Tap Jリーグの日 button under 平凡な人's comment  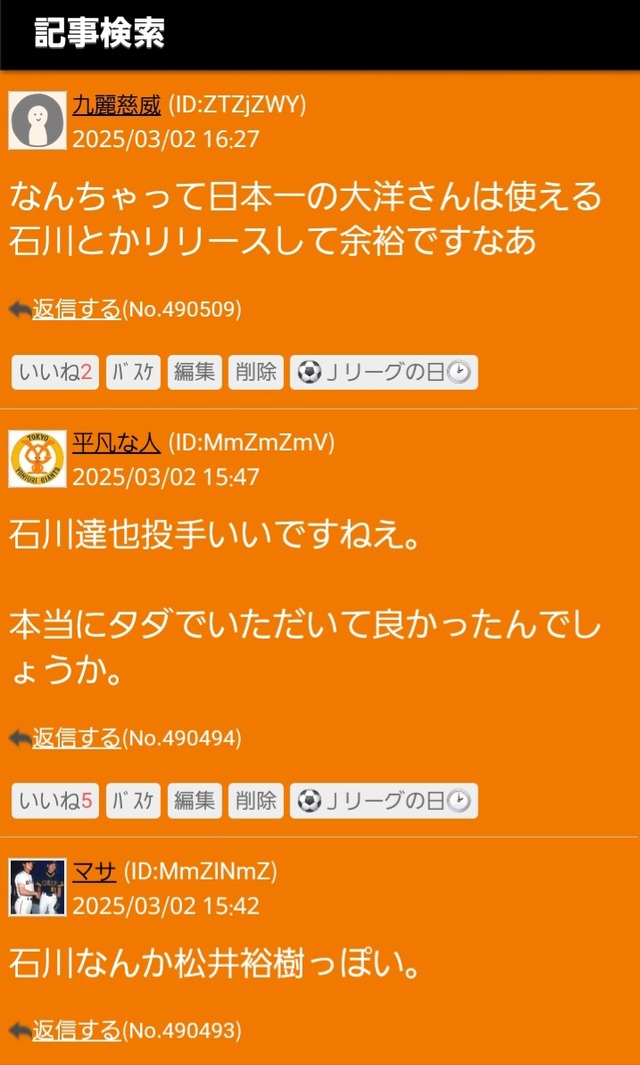pos(383,801)
